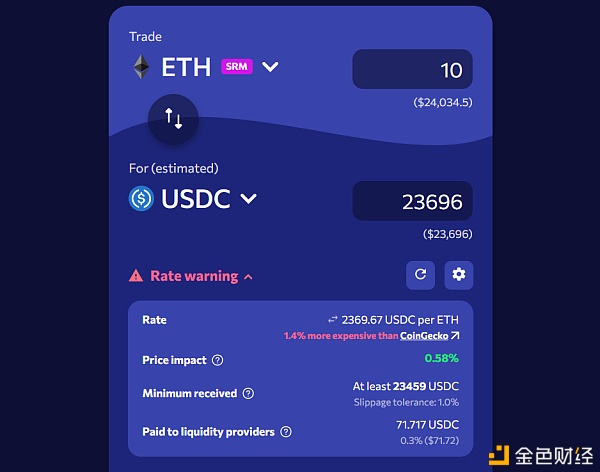Open the settings gear

click(x=459, y=274)
